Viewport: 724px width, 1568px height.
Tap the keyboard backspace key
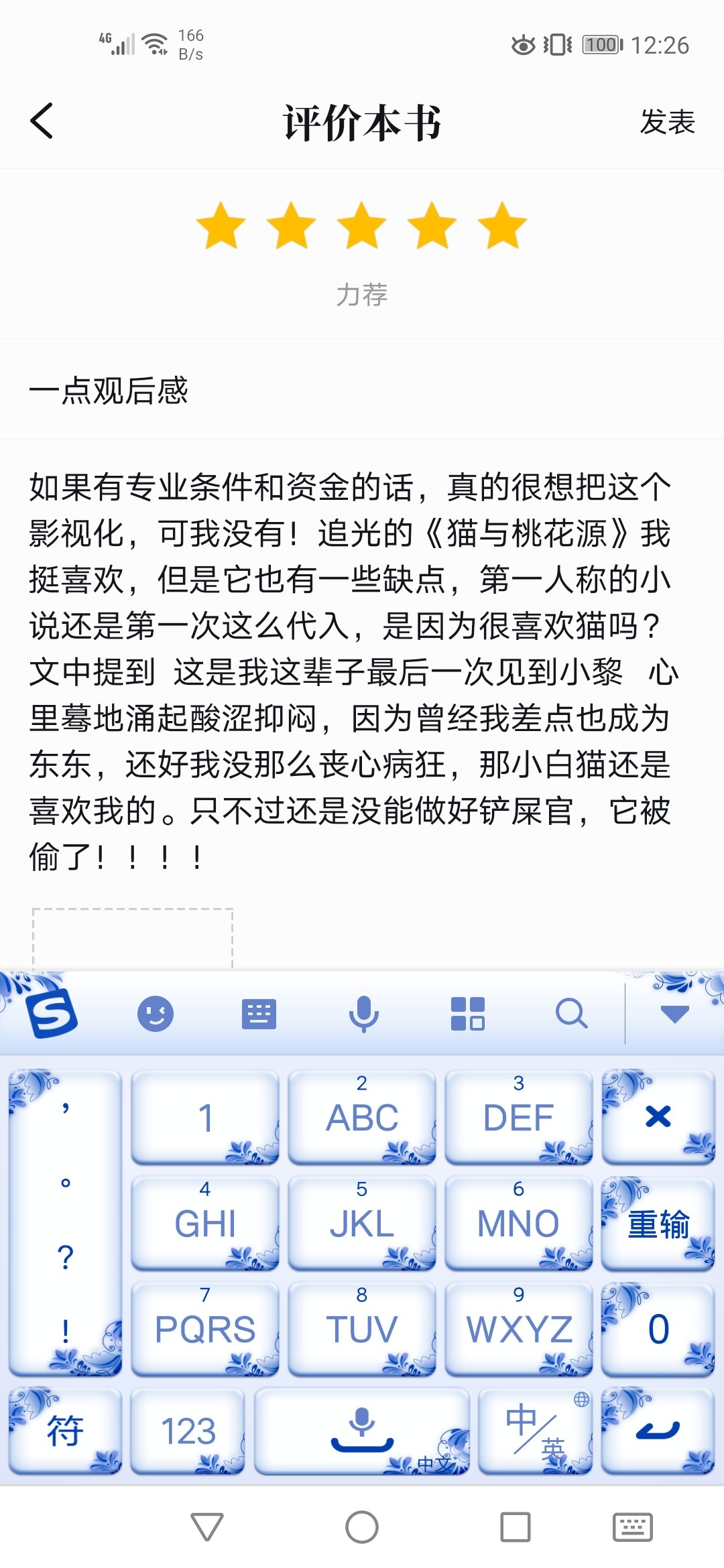(x=658, y=1116)
